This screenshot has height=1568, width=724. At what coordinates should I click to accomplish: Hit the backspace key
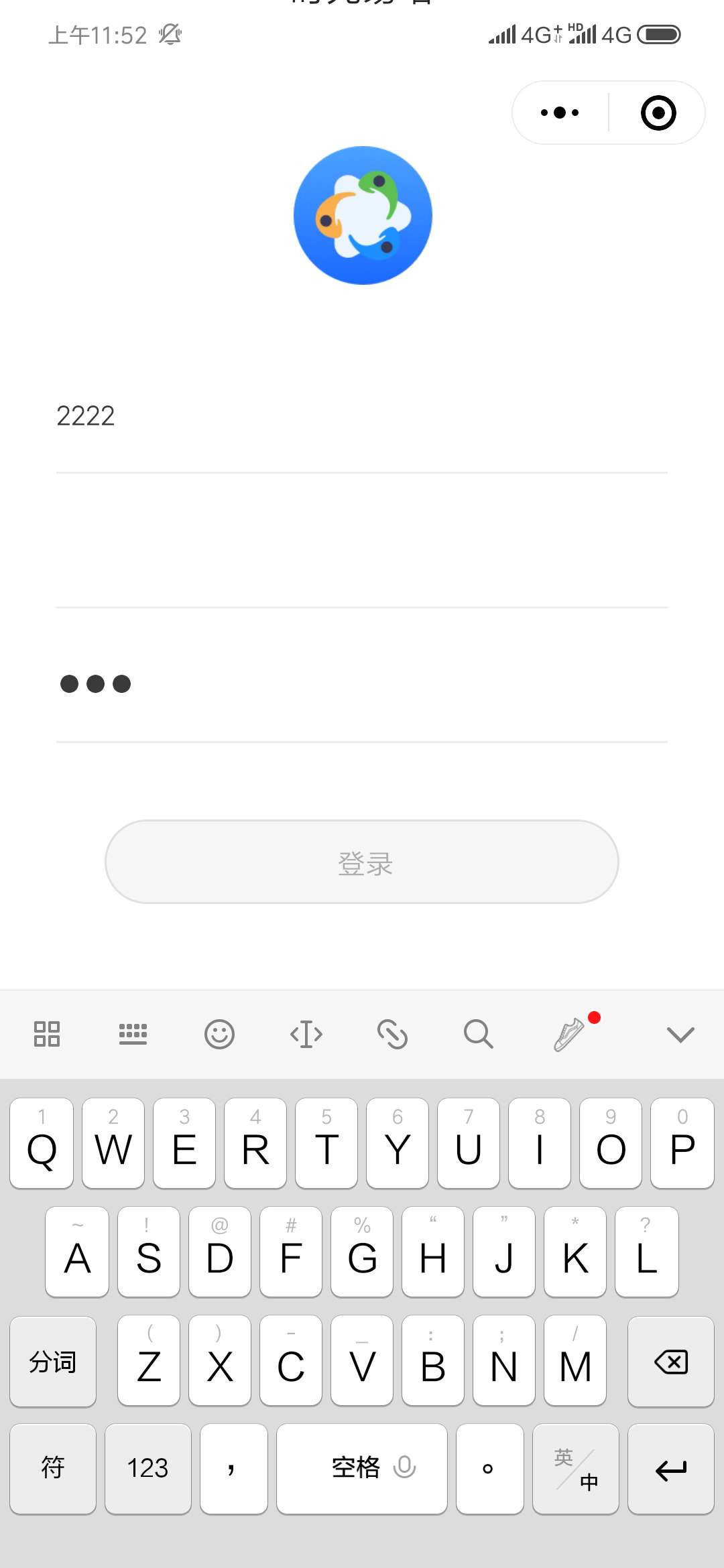point(671,1361)
